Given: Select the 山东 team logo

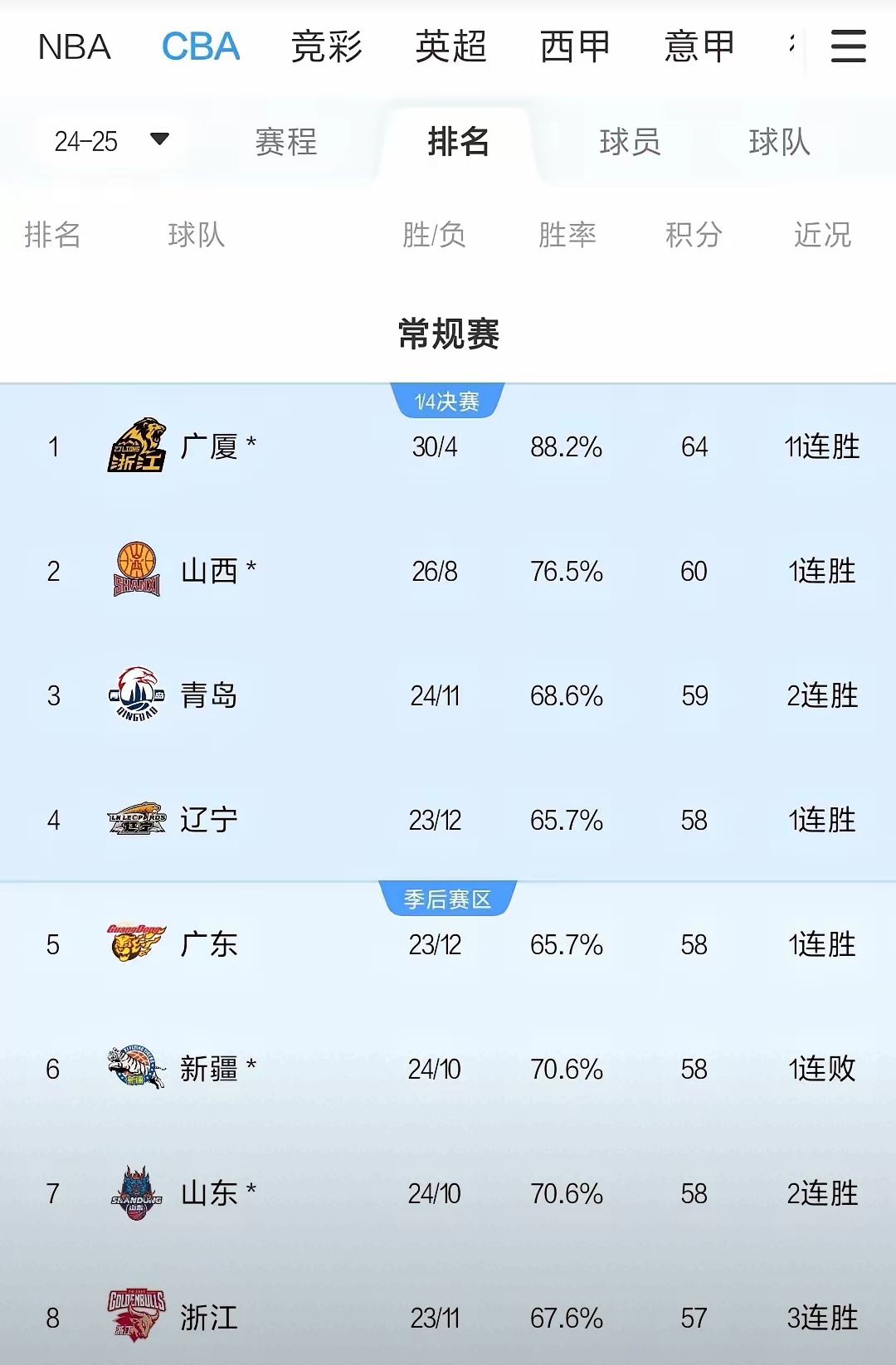Looking at the screenshot, I should click(138, 1193).
